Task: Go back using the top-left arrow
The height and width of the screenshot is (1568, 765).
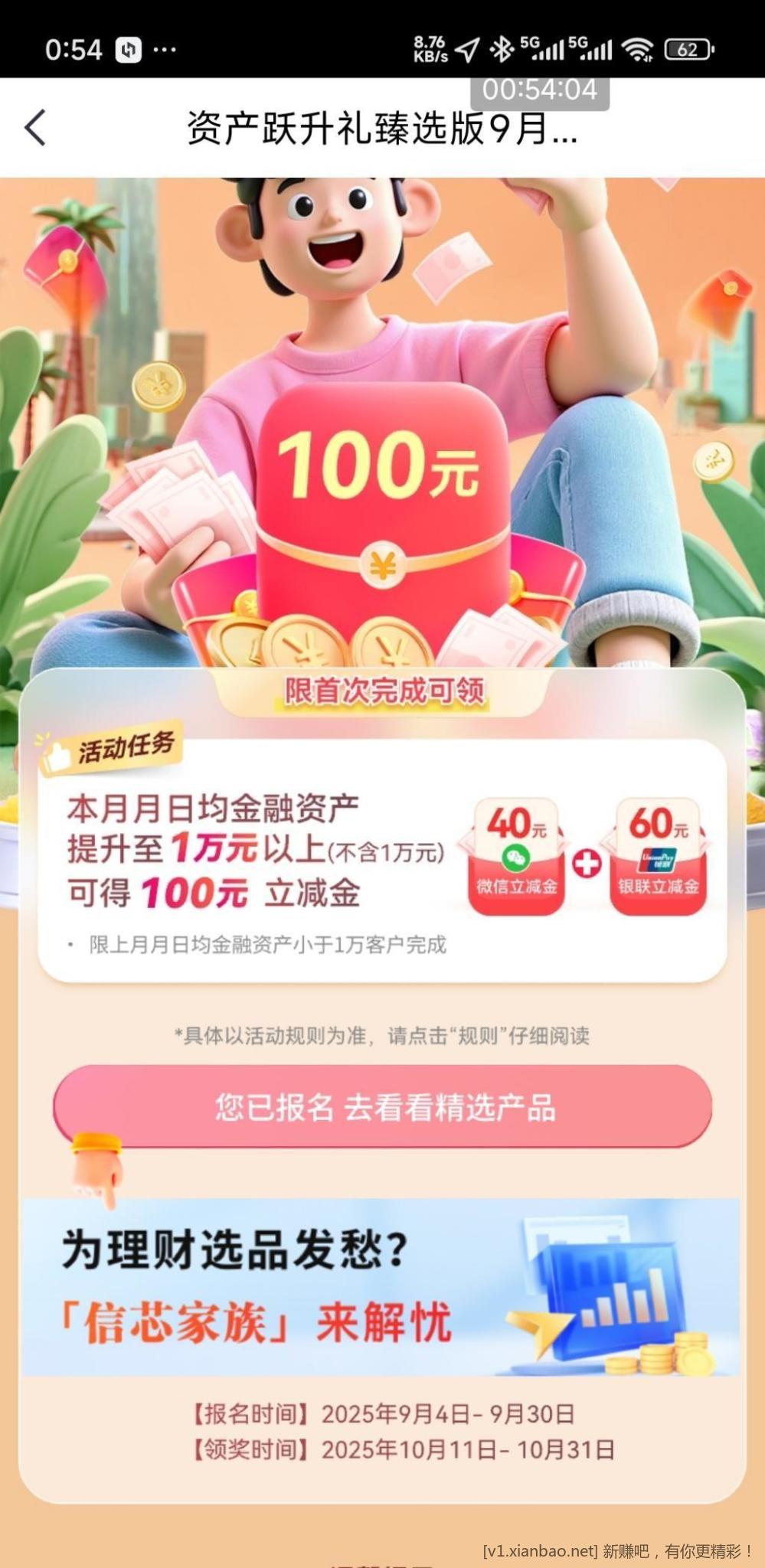Action: (35, 127)
